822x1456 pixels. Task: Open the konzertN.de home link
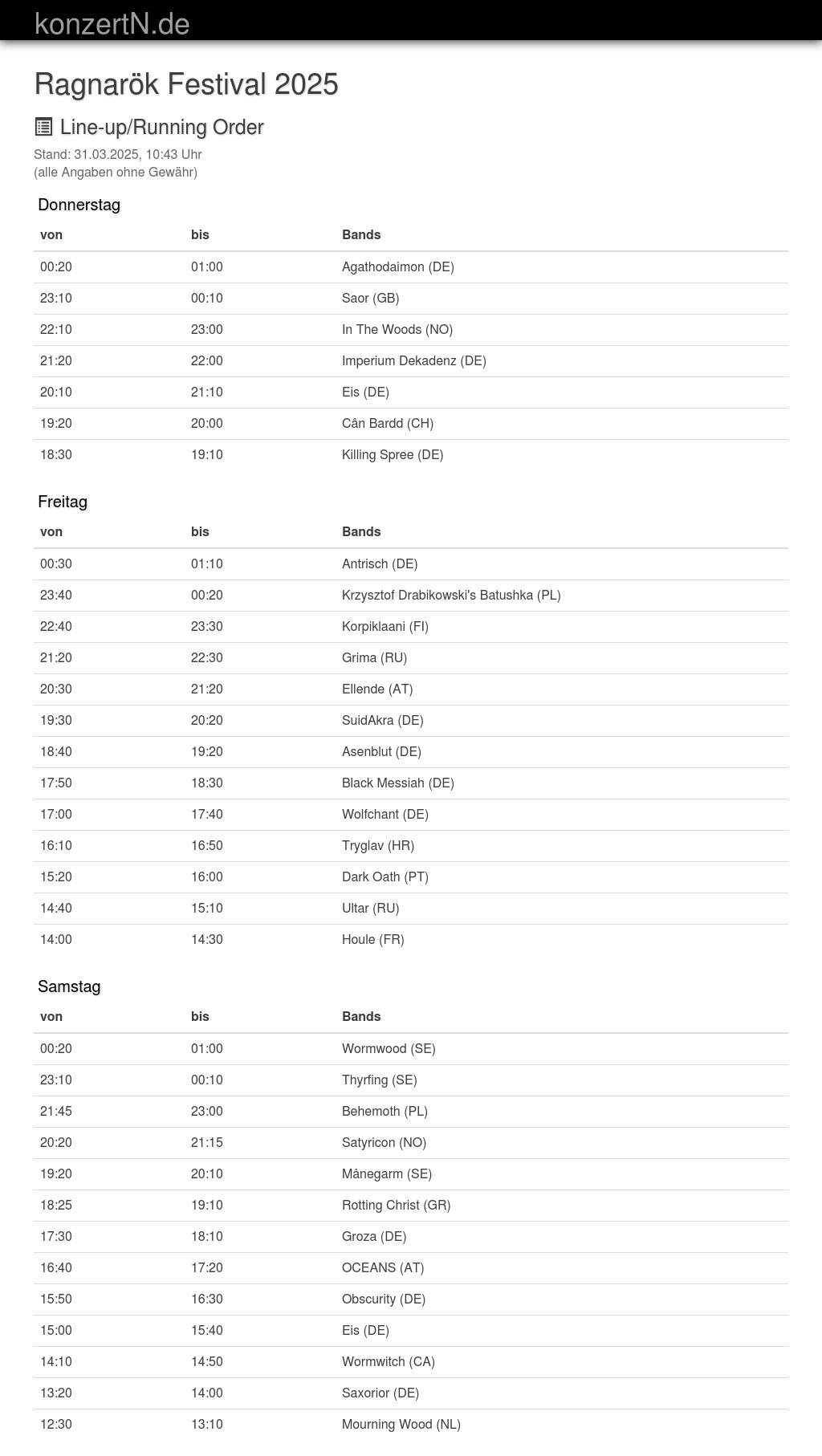112,23
